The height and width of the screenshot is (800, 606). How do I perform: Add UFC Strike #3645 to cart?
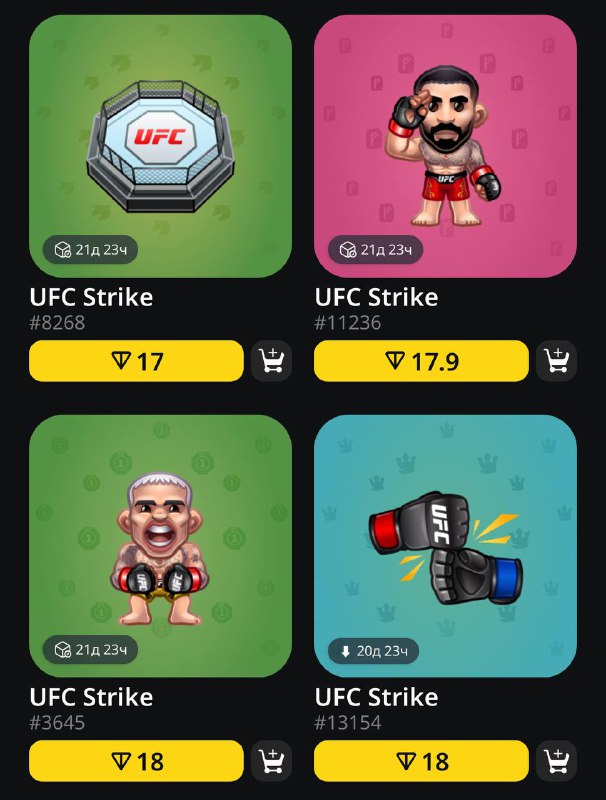coord(271,761)
